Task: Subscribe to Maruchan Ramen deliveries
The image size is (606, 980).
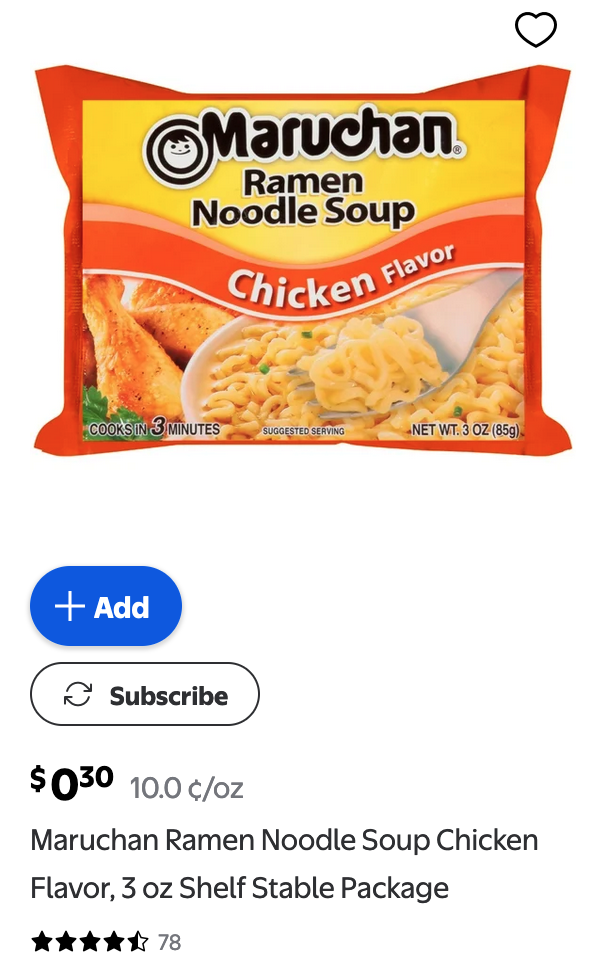Action: [x=145, y=694]
